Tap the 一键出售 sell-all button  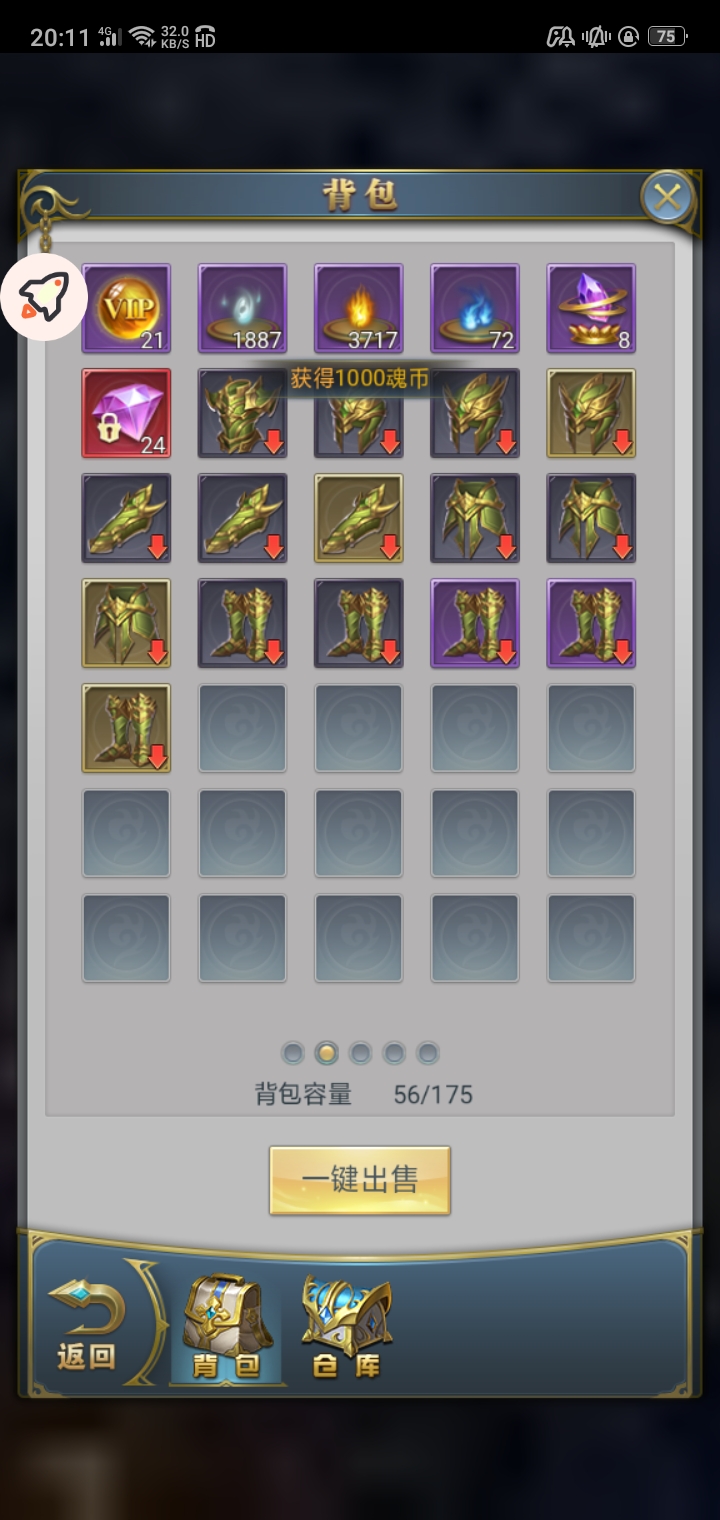[x=360, y=1180]
